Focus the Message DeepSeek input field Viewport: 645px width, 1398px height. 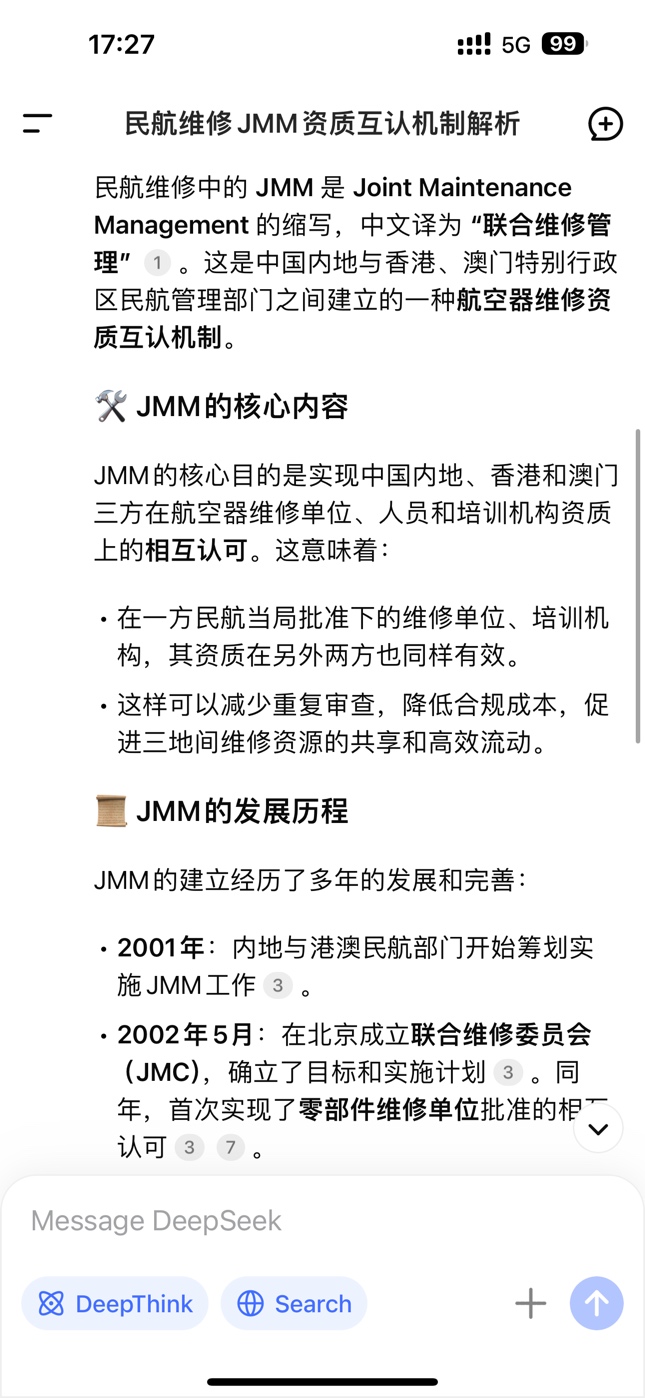(300, 1220)
